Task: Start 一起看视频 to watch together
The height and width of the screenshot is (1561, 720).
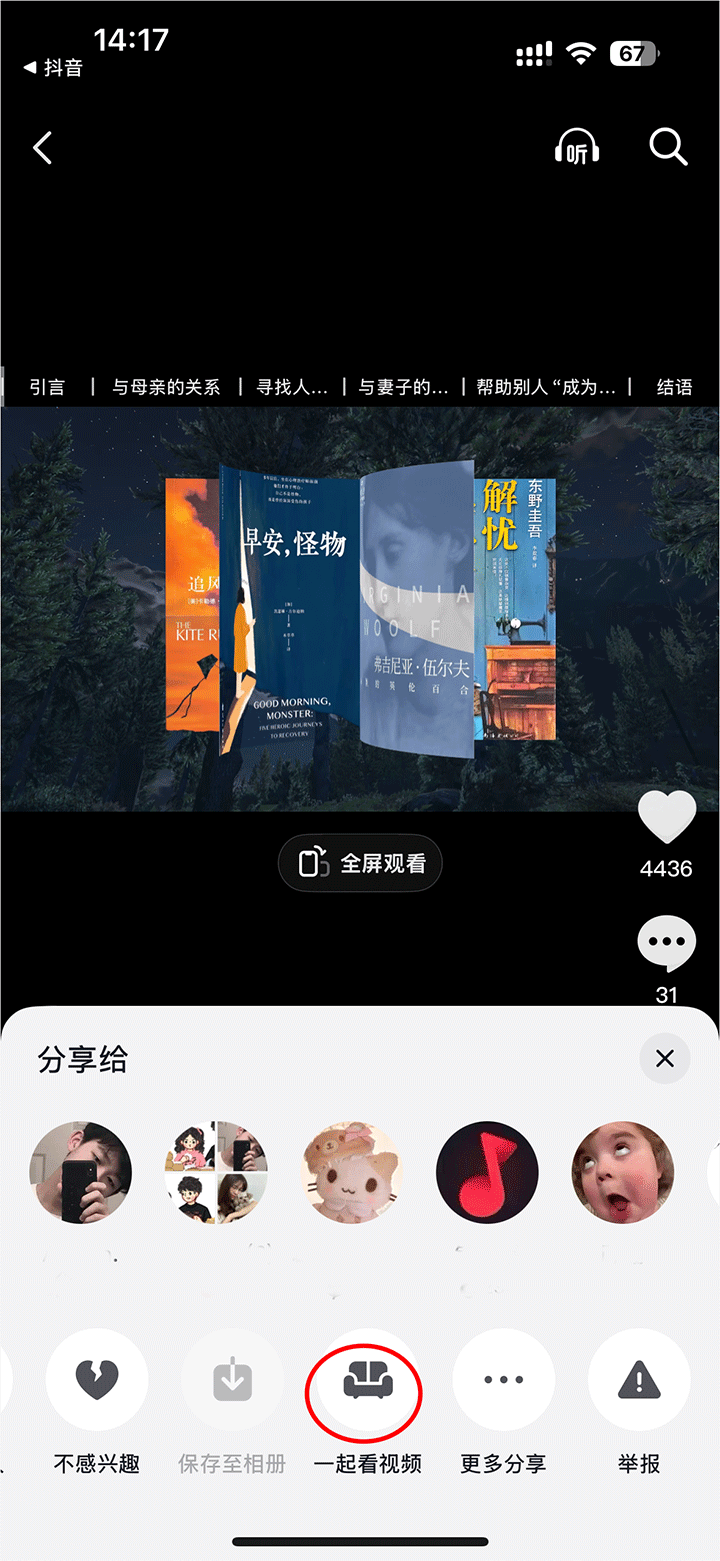Action: pos(368,1380)
